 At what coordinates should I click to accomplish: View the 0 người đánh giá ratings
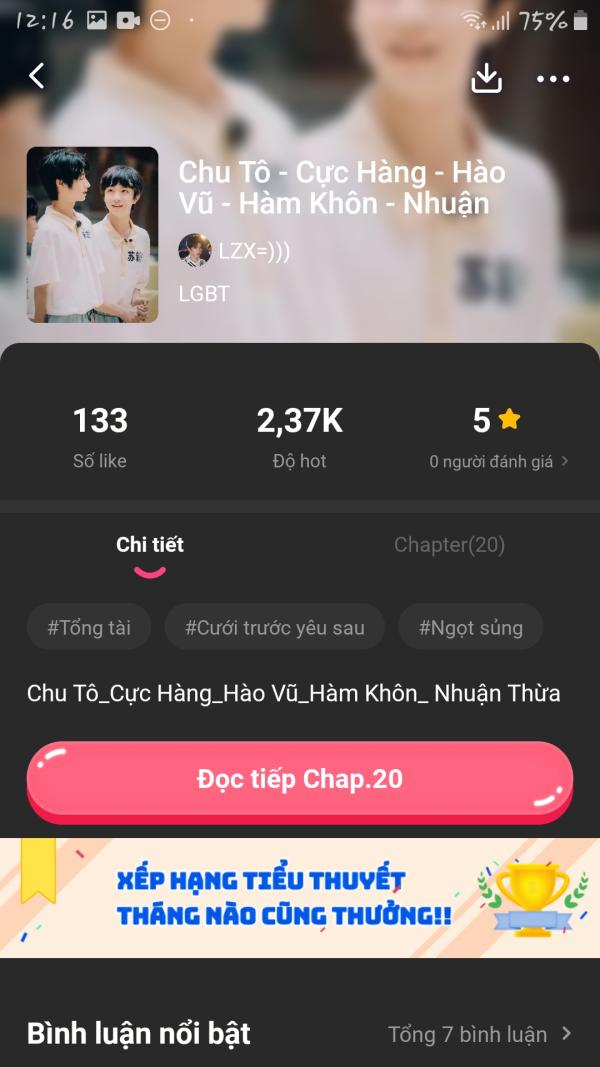pyautogui.click(x=498, y=461)
